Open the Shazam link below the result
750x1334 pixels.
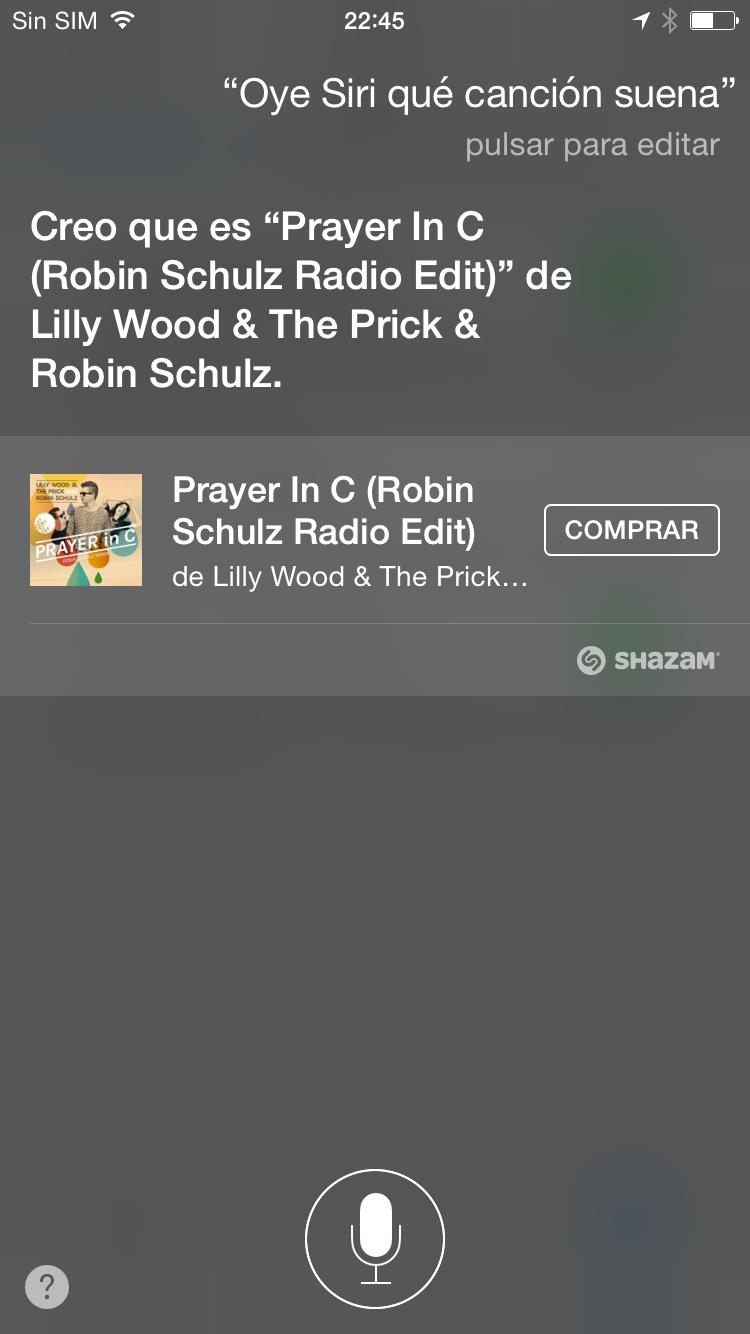click(x=648, y=660)
